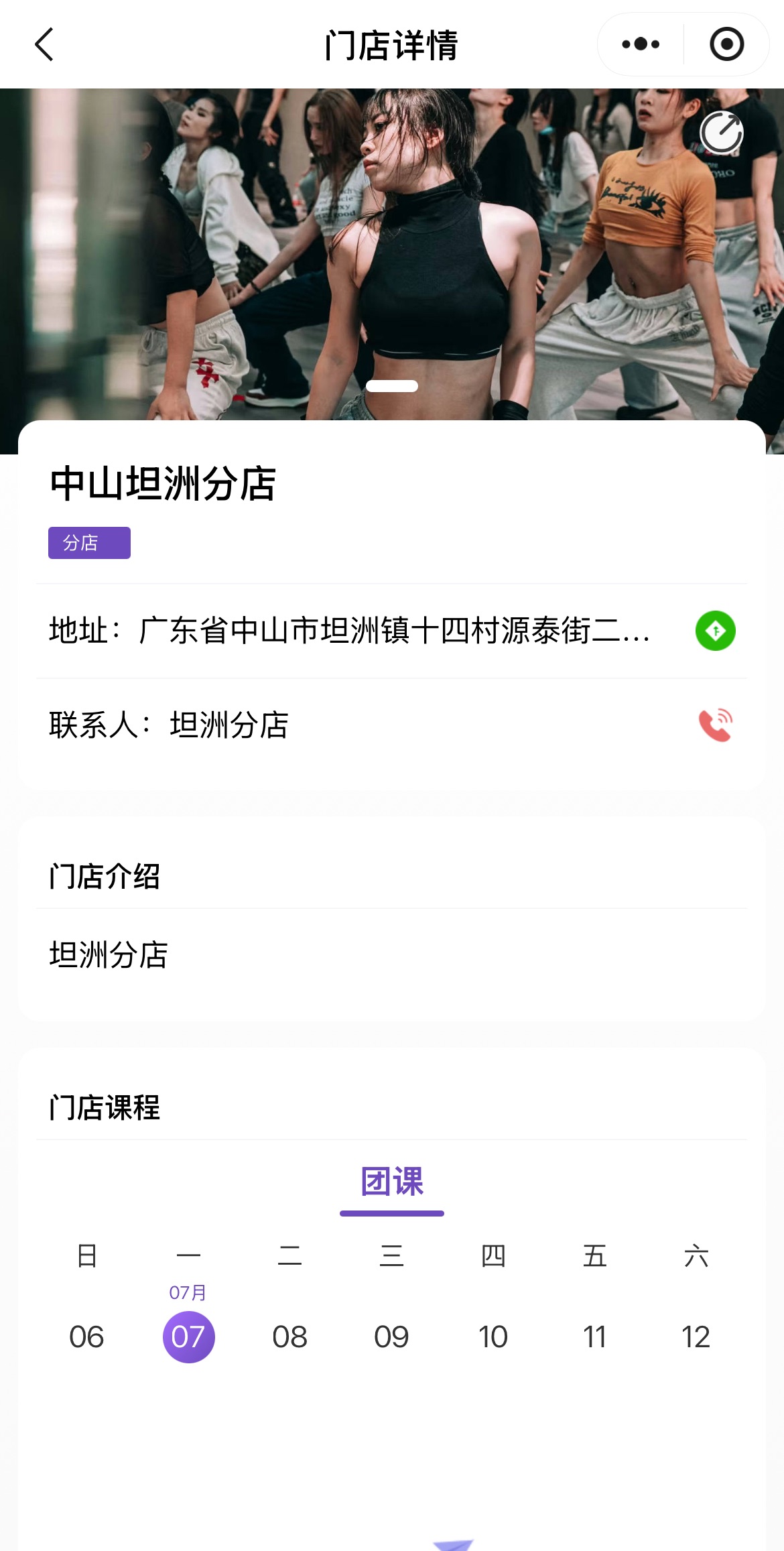
Task: Select date 07 Monday
Action: (x=188, y=1337)
